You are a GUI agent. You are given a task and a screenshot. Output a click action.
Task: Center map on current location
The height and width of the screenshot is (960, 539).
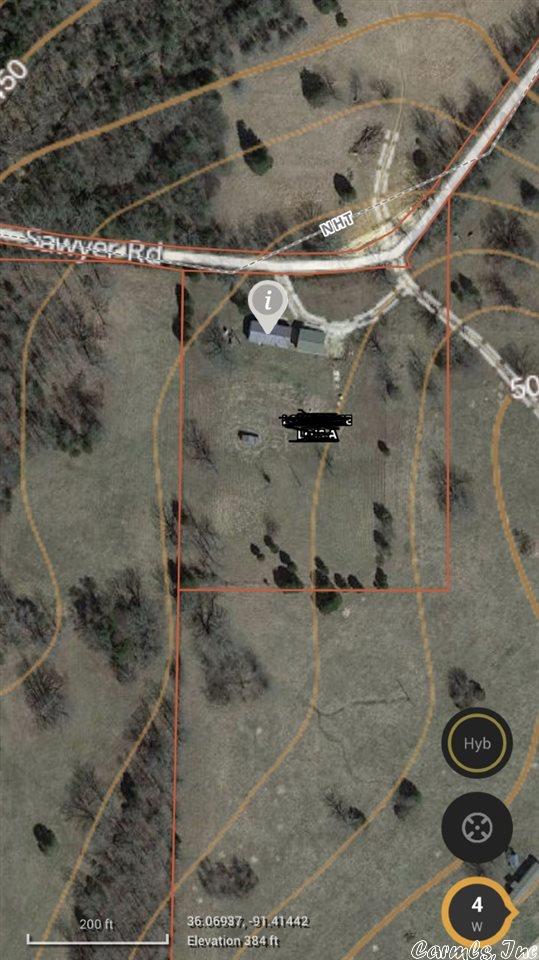tap(477, 829)
